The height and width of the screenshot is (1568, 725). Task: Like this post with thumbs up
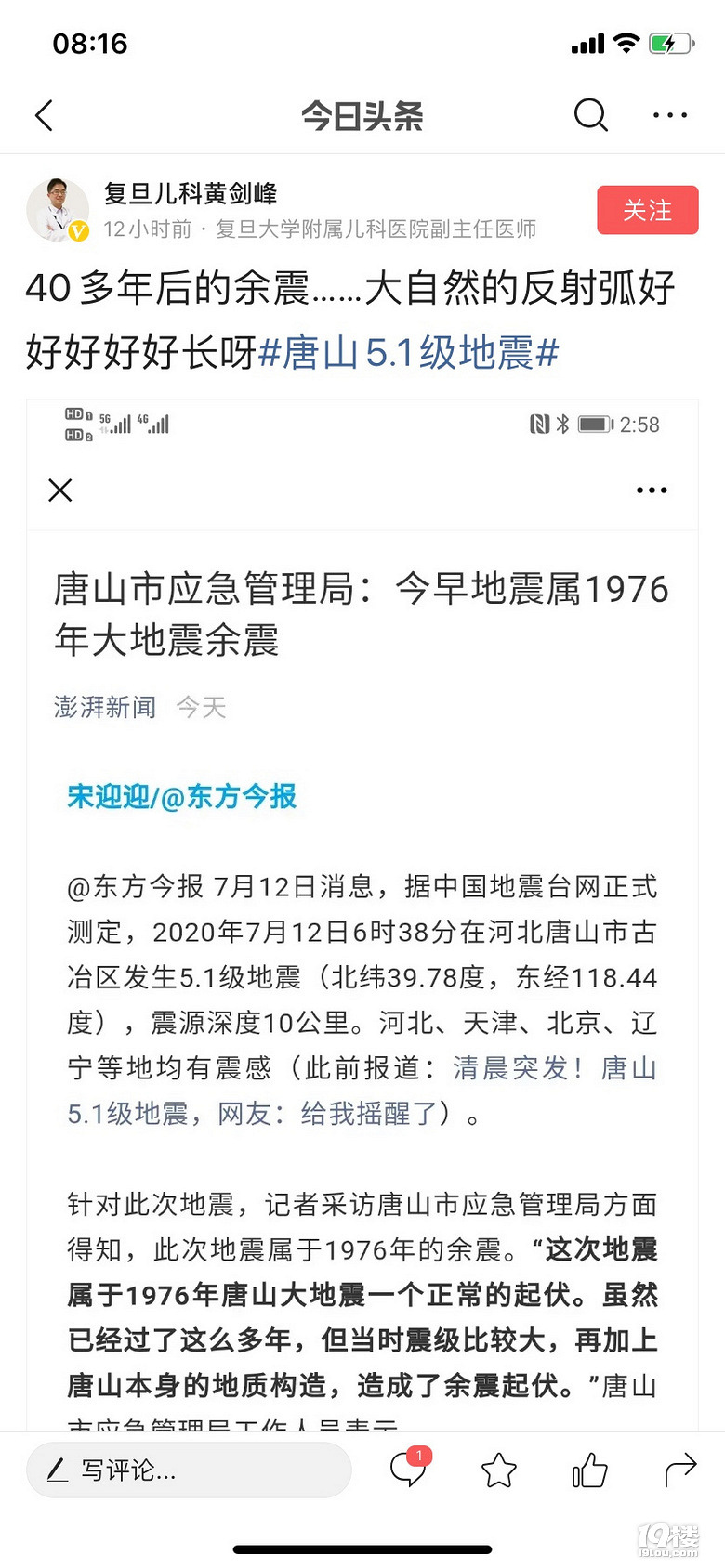(x=589, y=1470)
